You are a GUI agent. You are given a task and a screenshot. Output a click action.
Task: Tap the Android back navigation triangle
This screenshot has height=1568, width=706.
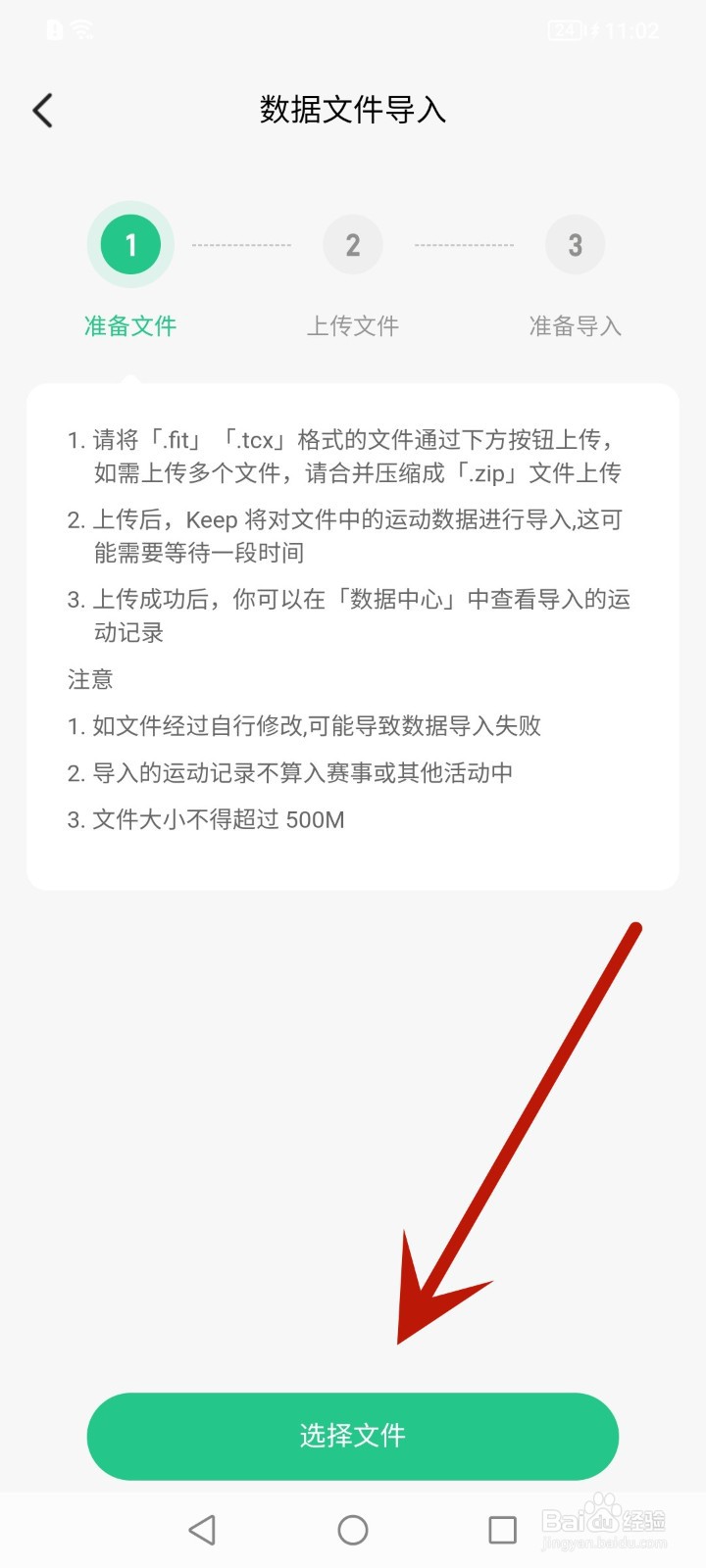(201, 1528)
